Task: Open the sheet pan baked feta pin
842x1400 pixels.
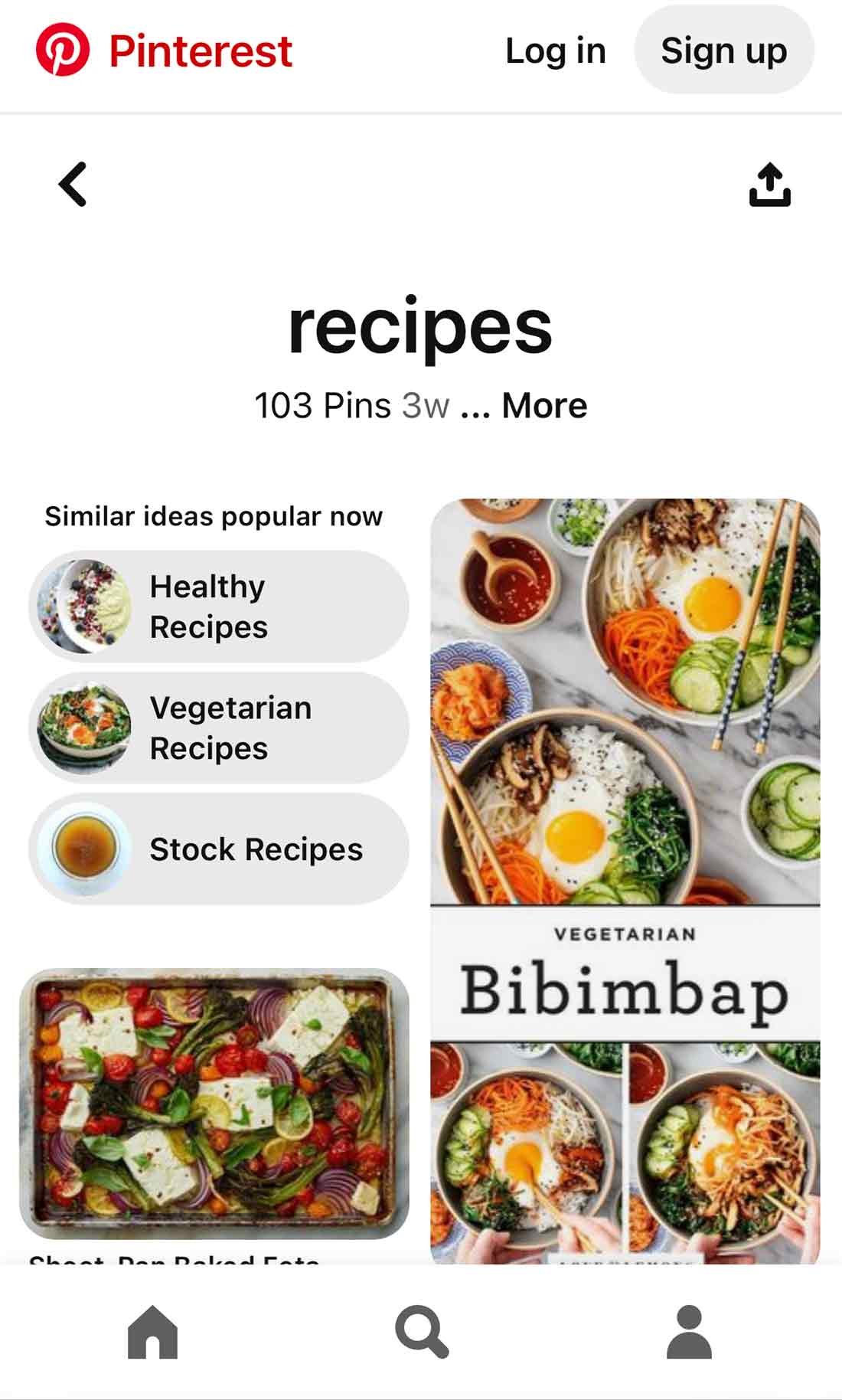Action: click(214, 1103)
